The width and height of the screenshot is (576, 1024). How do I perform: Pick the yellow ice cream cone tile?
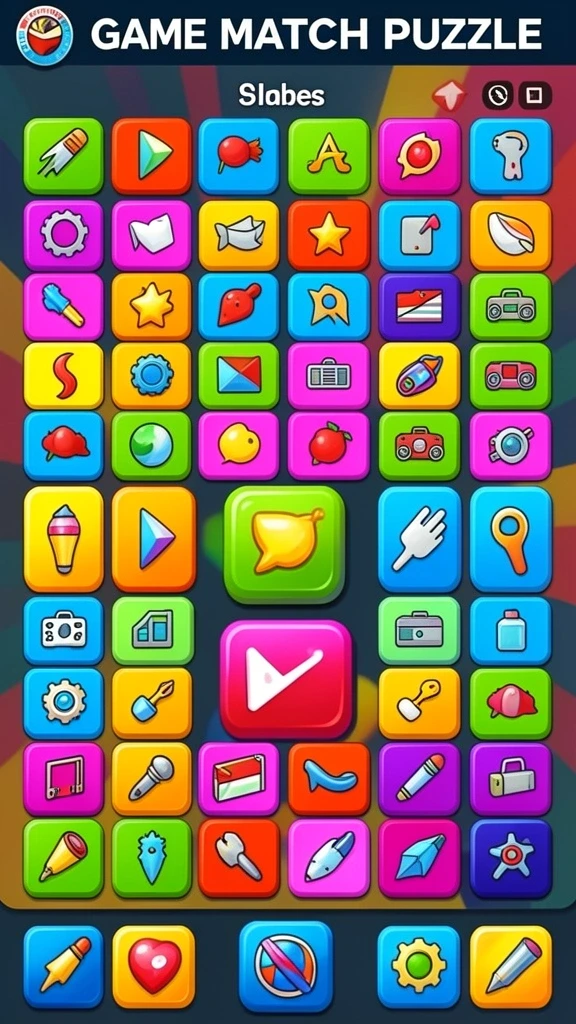click(63, 539)
